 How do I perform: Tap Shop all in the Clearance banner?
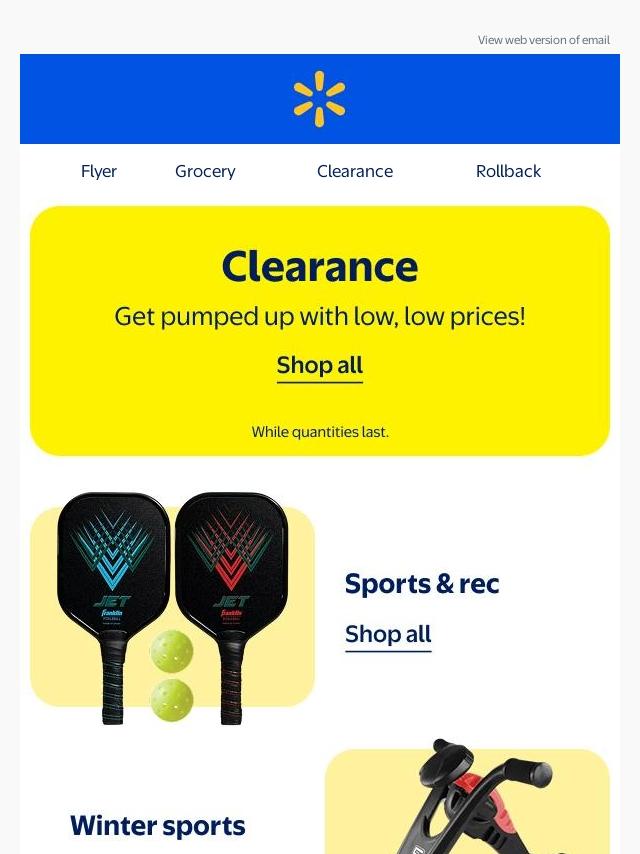319,365
